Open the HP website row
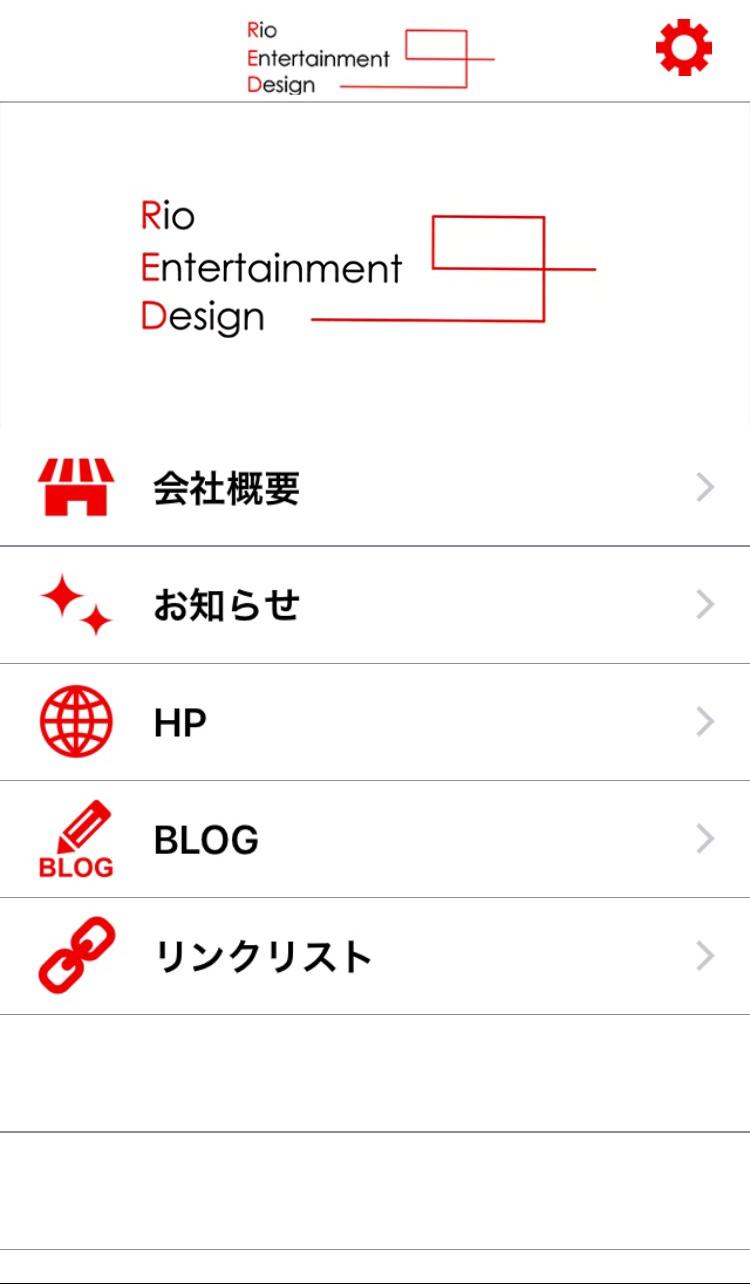The width and height of the screenshot is (750, 1284). tap(375, 722)
